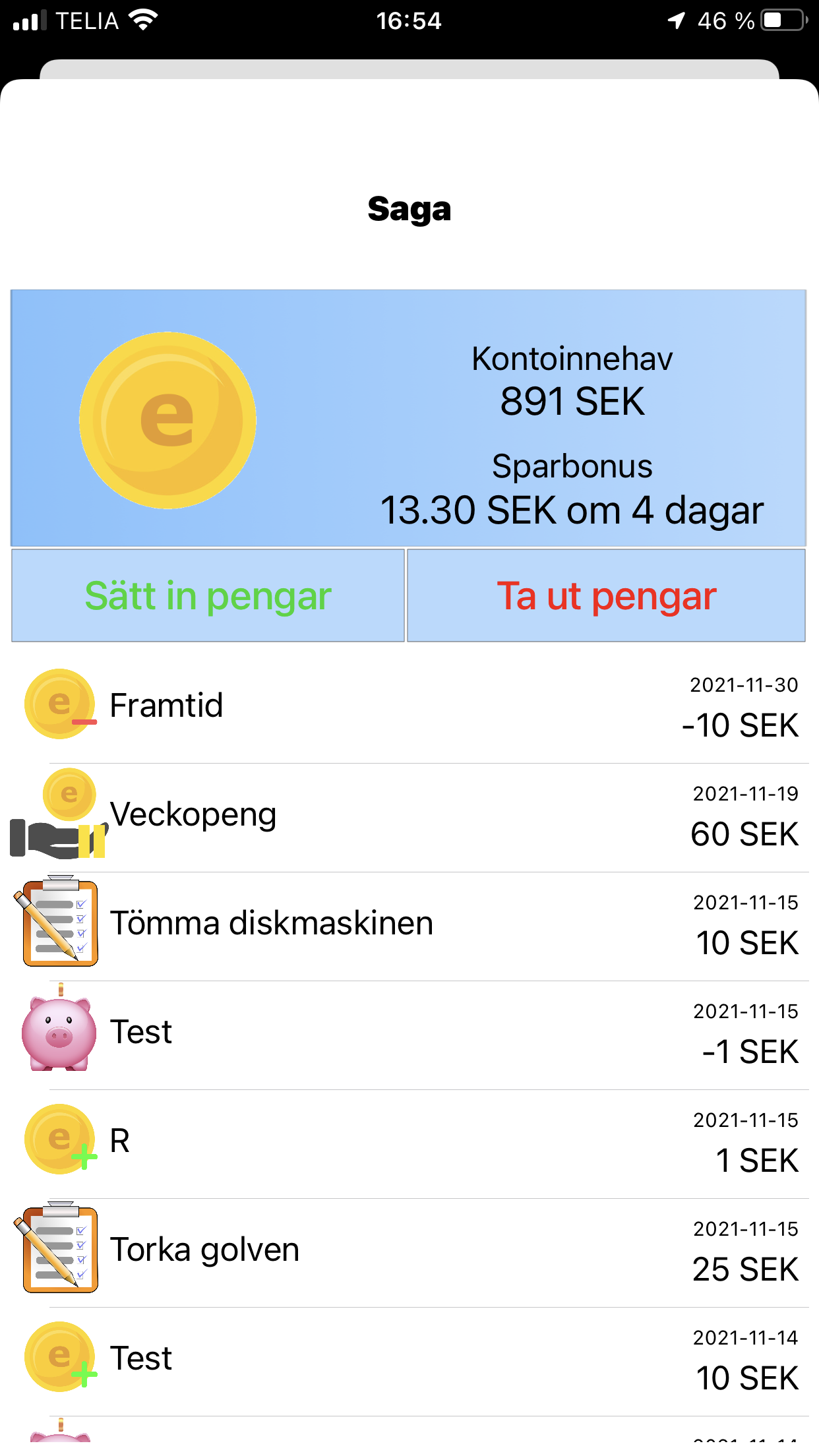Screen dimensions: 819x1456
Task: Open the Test entry for -1 SEK
Action: (x=409, y=1032)
